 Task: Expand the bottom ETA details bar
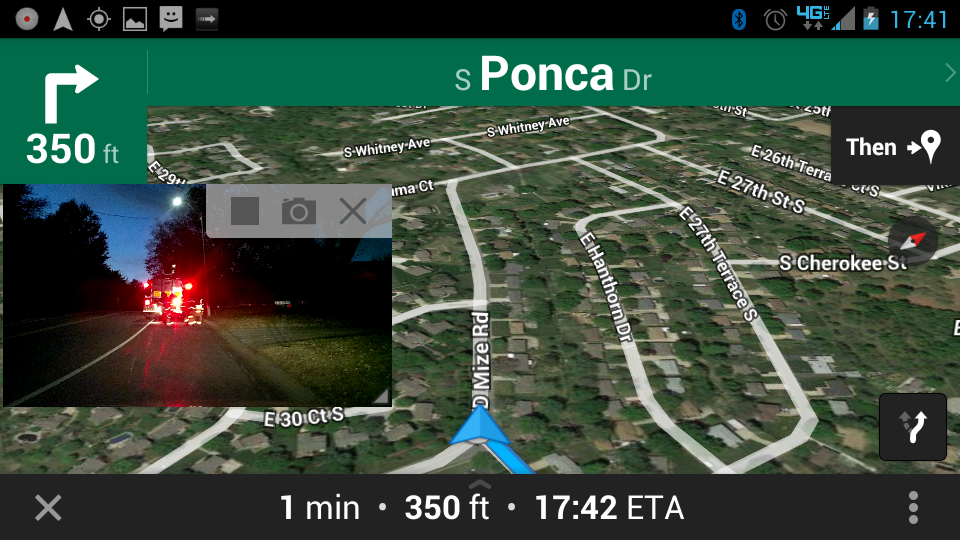point(480,507)
